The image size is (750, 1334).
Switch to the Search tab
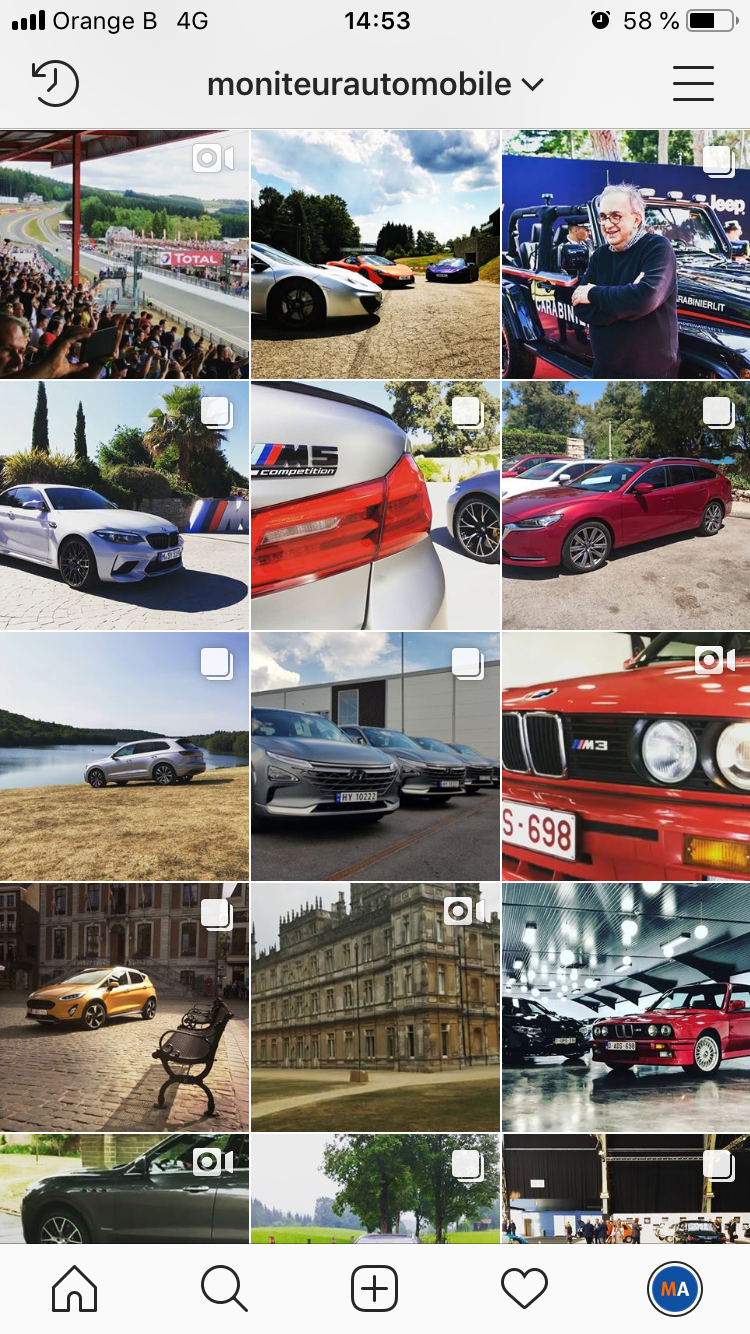click(224, 1289)
